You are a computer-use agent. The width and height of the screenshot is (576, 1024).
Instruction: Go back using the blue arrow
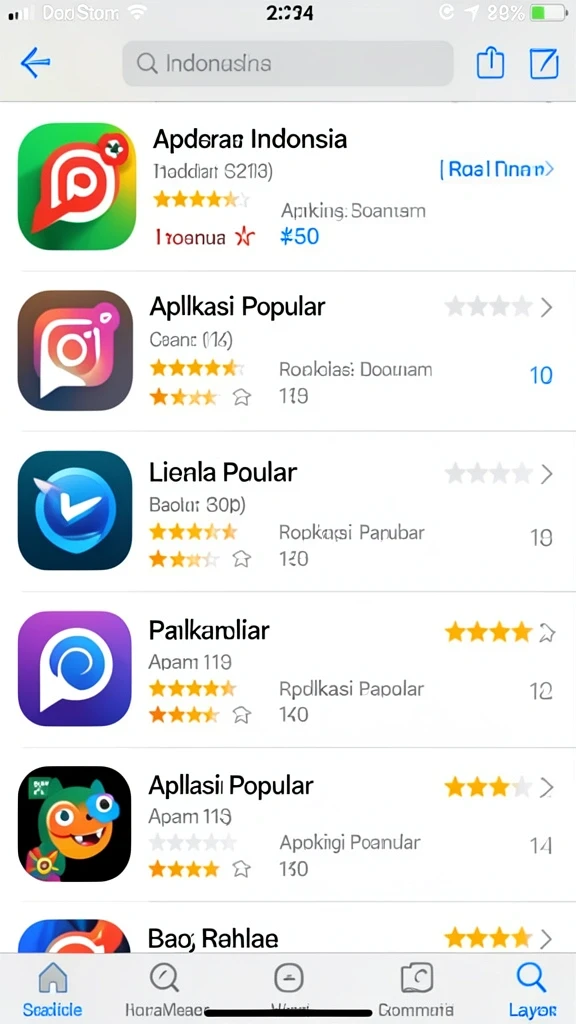point(35,63)
